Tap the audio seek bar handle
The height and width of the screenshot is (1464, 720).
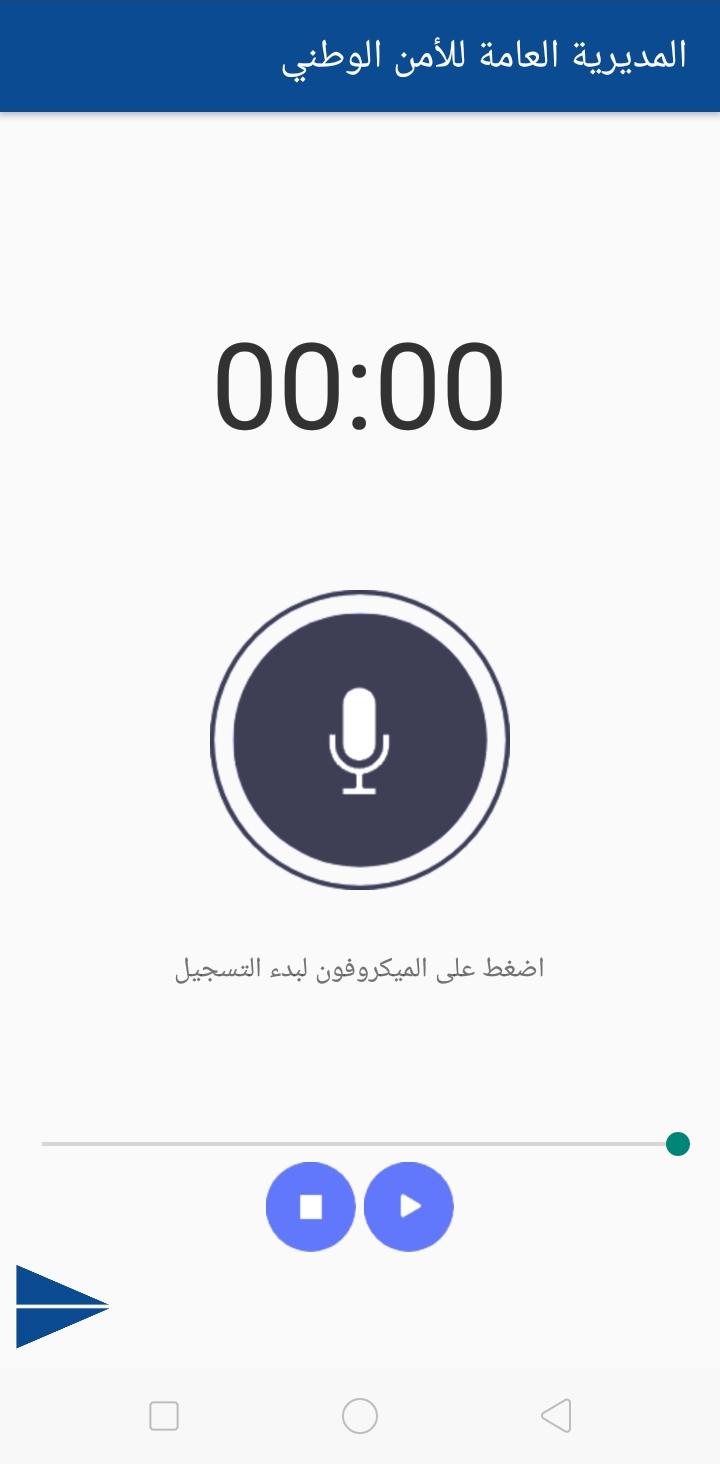tap(678, 1144)
